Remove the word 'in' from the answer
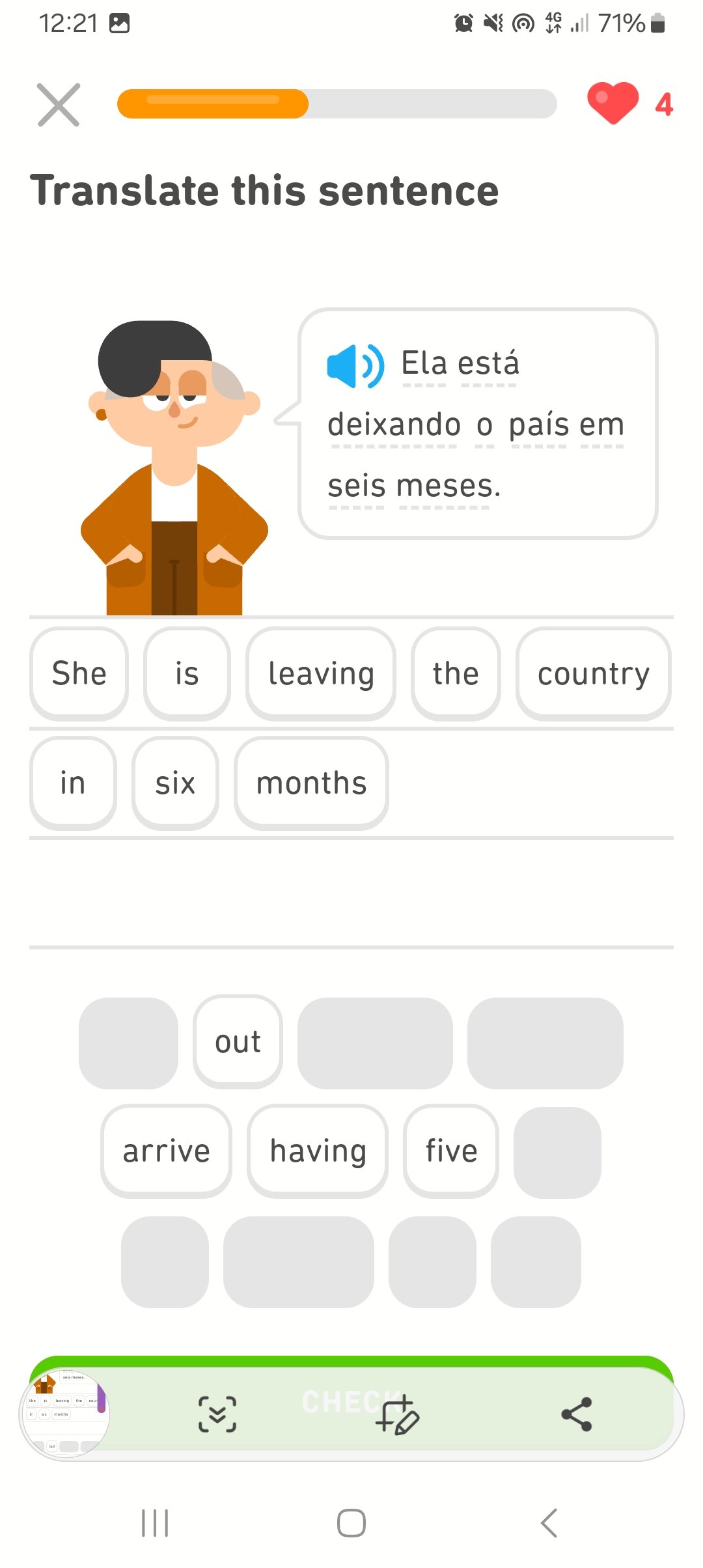The height and width of the screenshot is (1568, 703). point(73,783)
